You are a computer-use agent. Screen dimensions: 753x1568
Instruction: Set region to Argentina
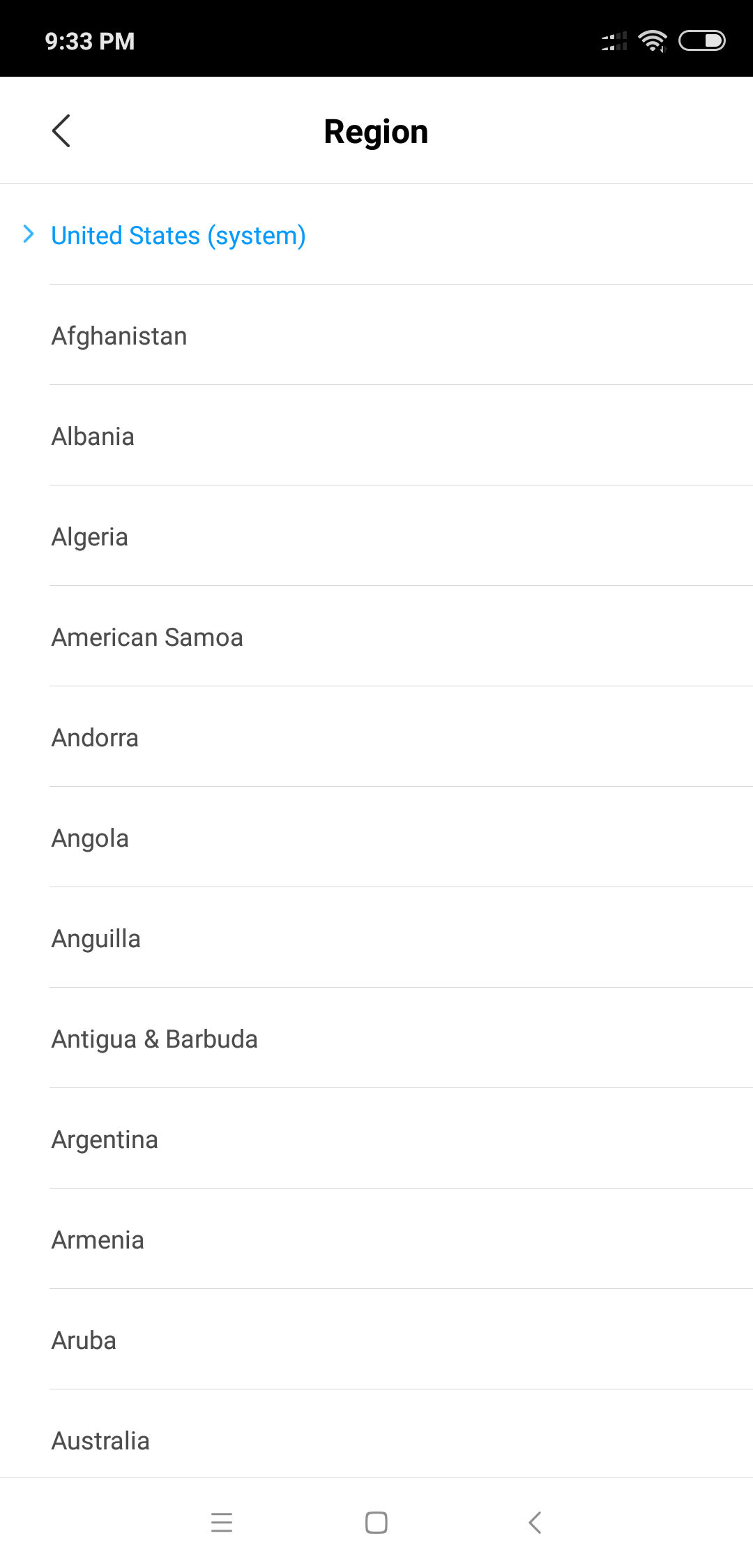click(376, 1139)
